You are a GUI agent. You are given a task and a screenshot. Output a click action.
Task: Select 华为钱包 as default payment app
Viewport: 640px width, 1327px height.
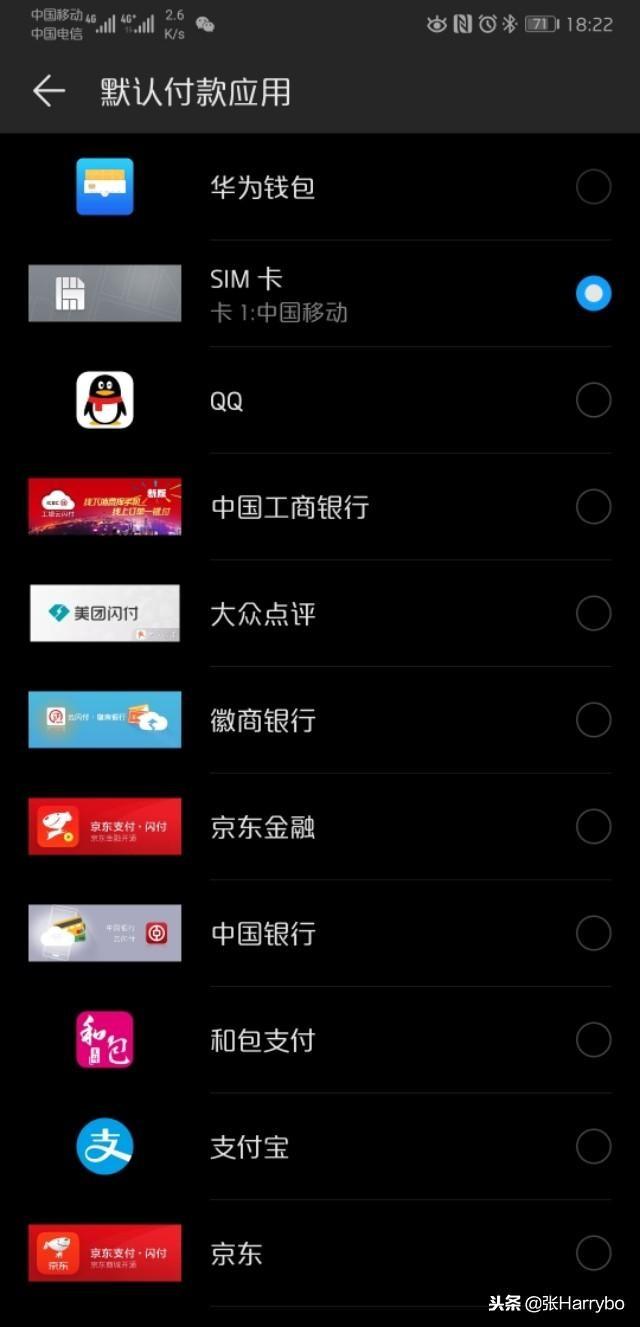593,187
